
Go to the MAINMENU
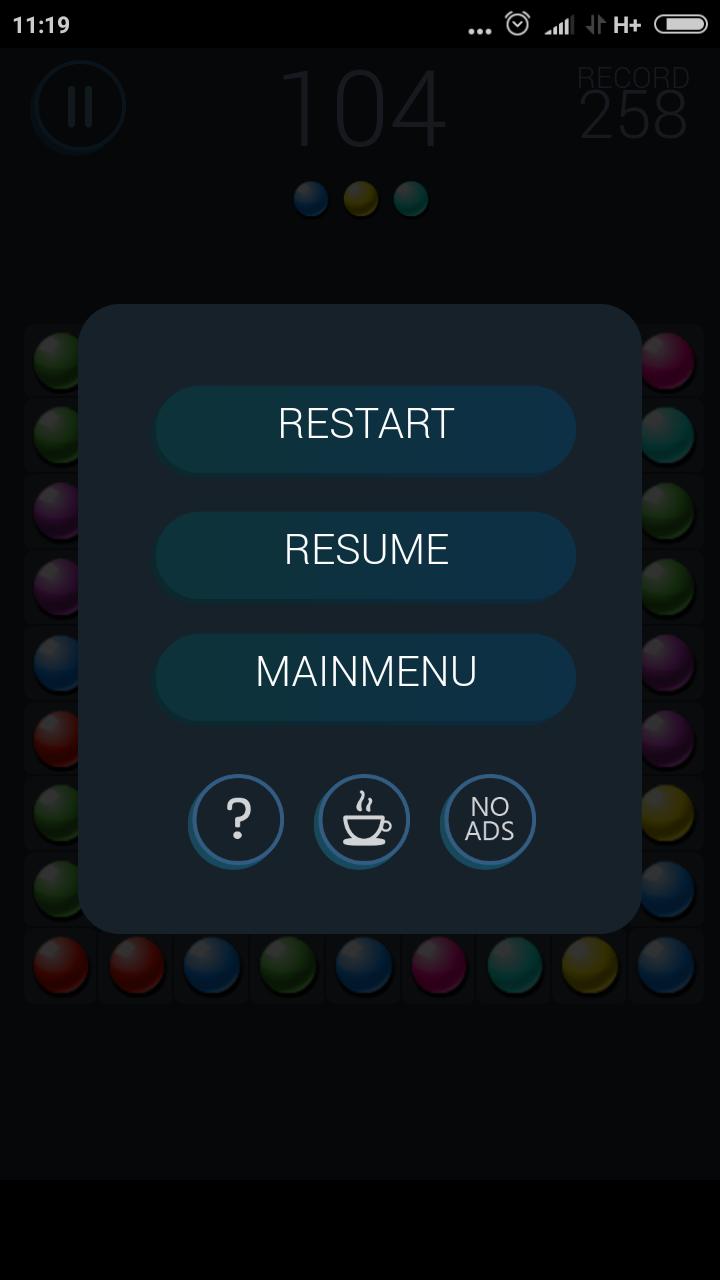tap(366, 674)
